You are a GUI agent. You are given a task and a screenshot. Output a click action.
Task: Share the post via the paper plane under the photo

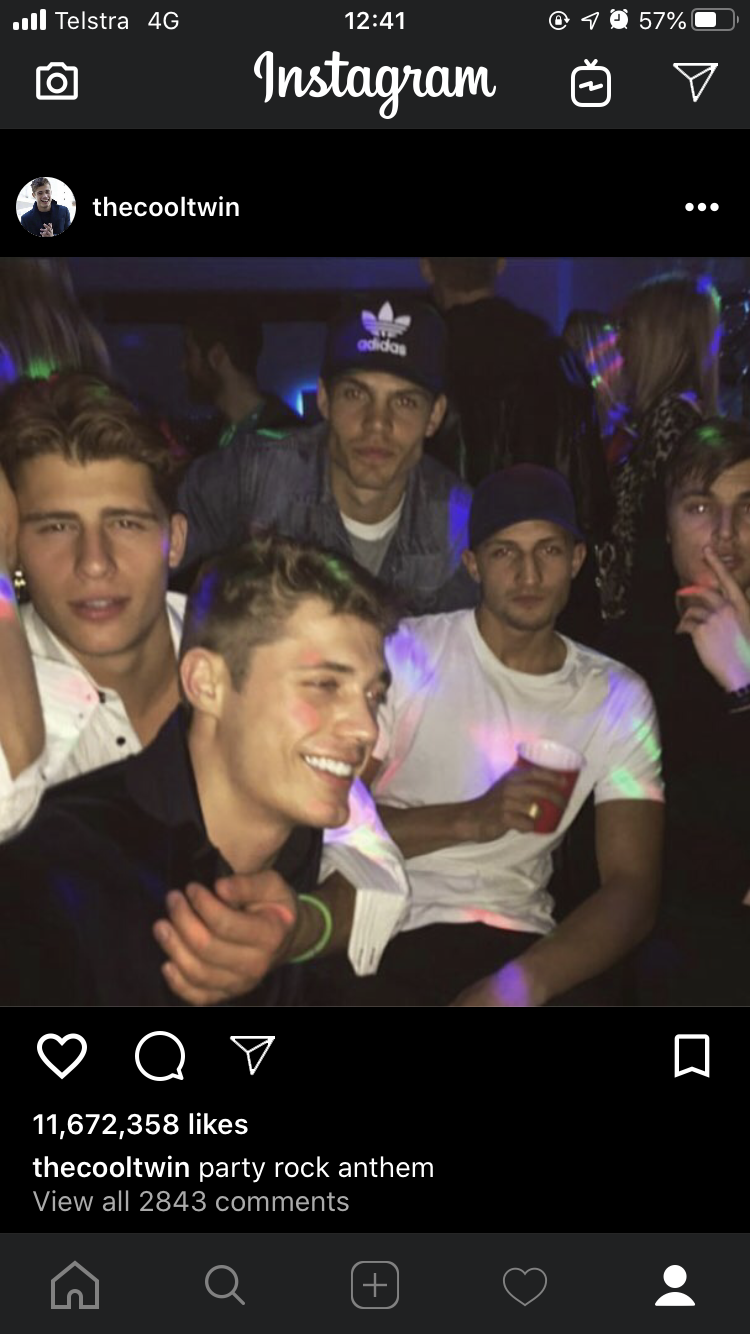(x=252, y=1054)
